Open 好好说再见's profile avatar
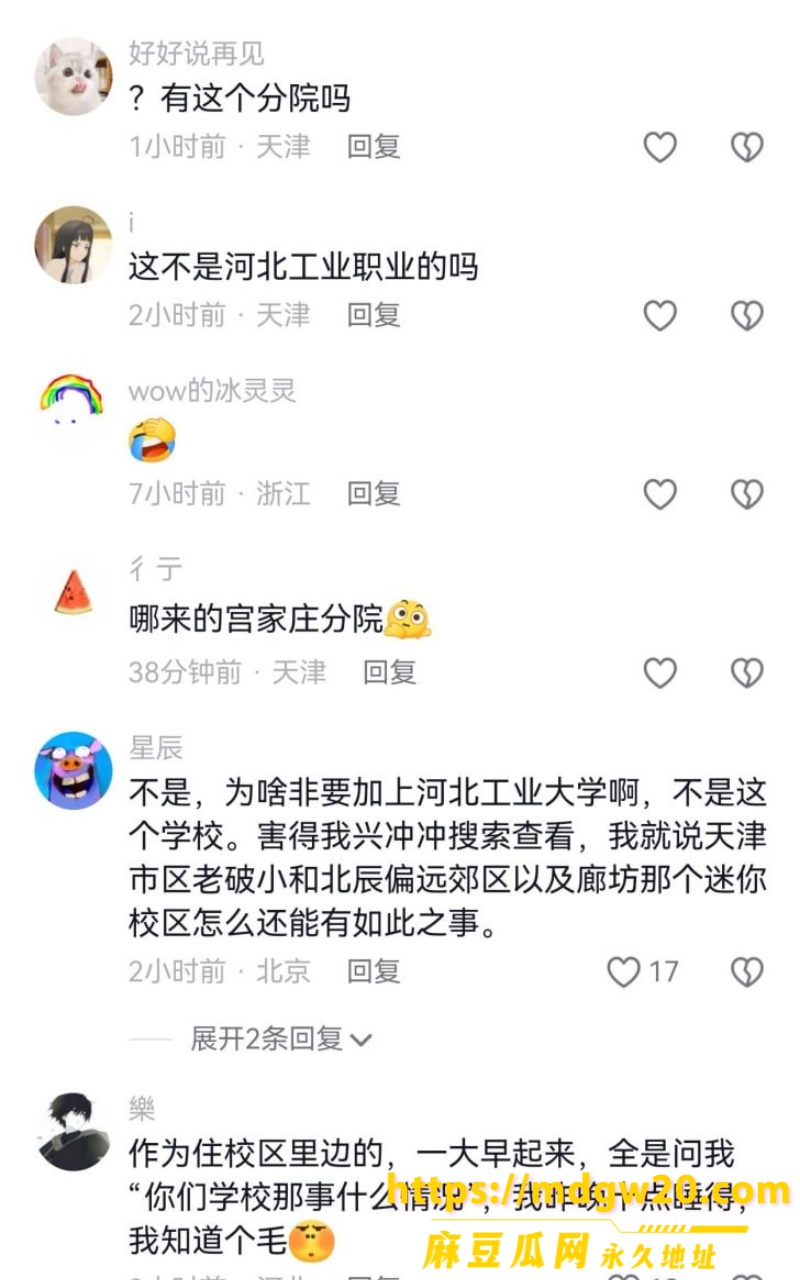Viewport: 800px width, 1280px height. tap(74, 77)
